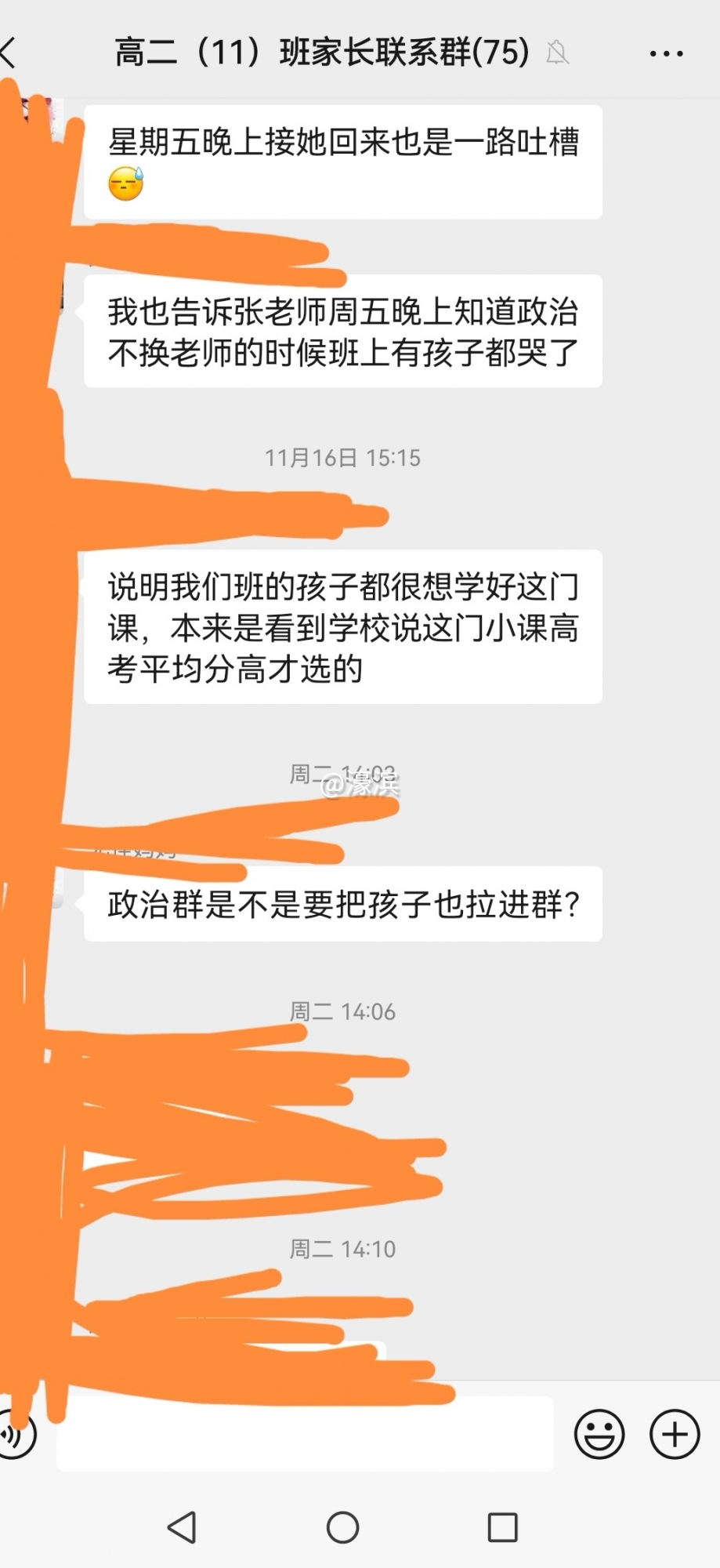Tap the 周二 14:06 timestamp
The image size is (720, 1568).
pos(342,1011)
